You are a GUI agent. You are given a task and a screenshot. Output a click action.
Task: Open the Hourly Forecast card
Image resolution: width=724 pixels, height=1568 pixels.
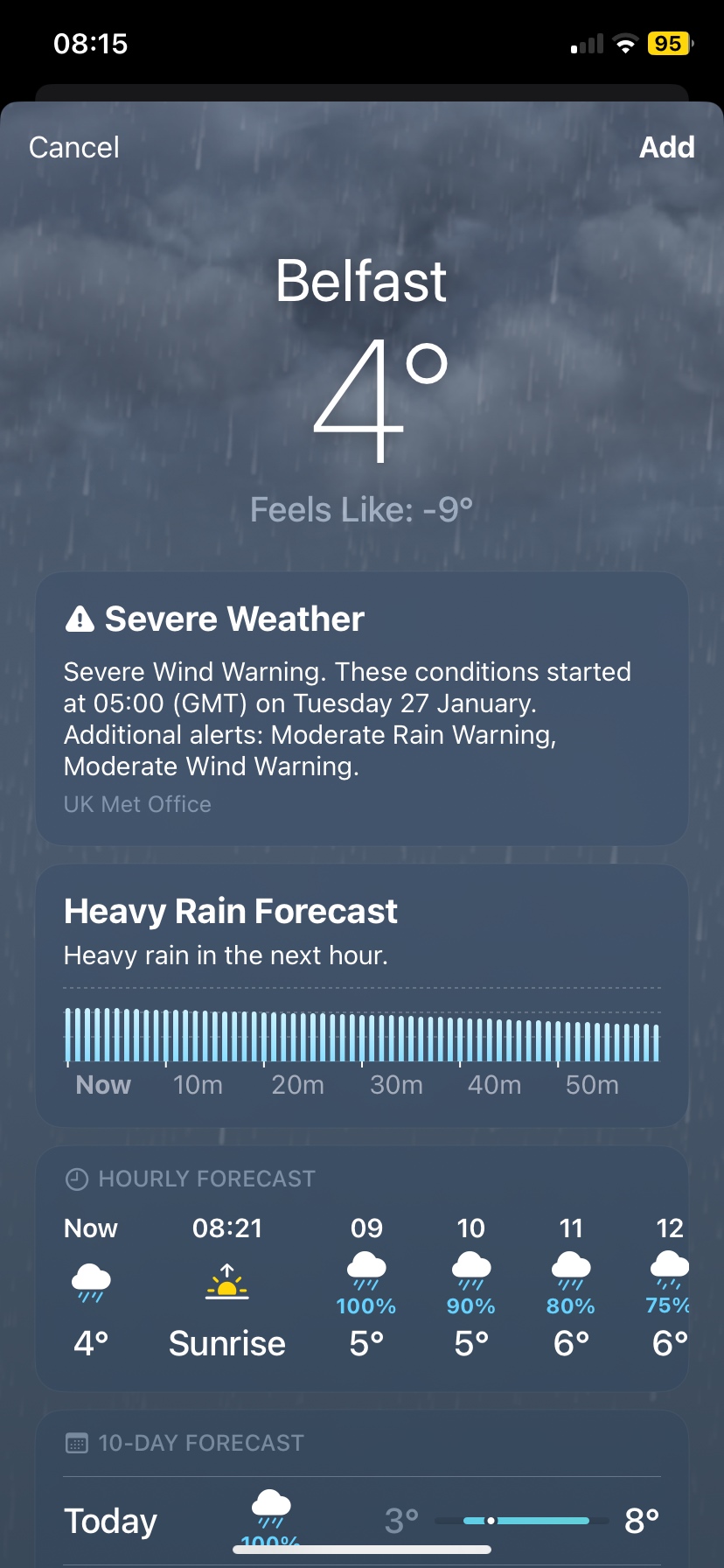click(x=361, y=1269)
